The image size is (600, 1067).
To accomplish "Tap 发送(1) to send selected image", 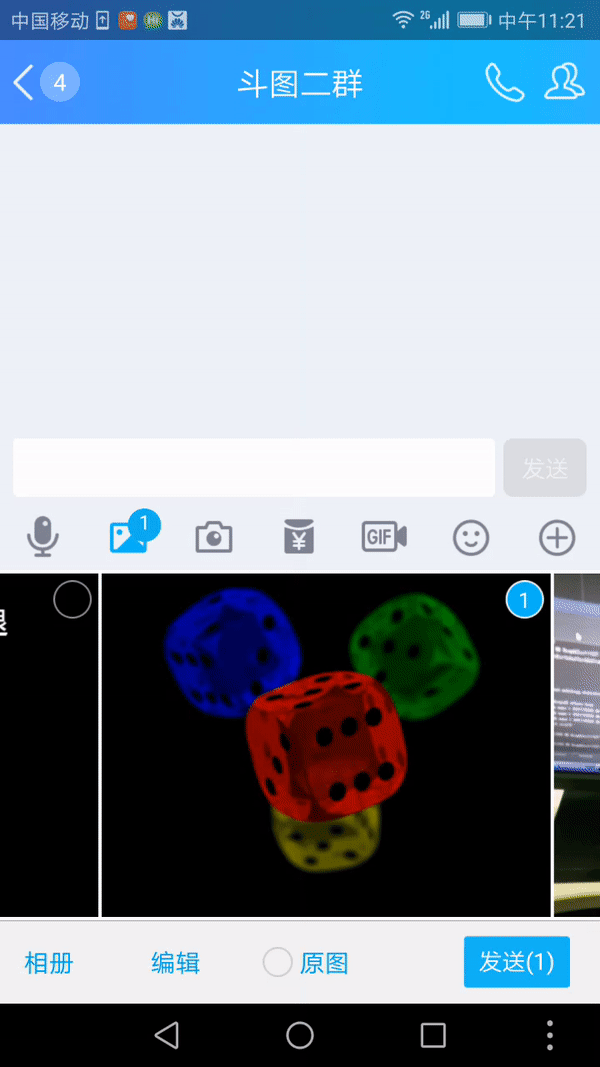I will pos(516,962).
